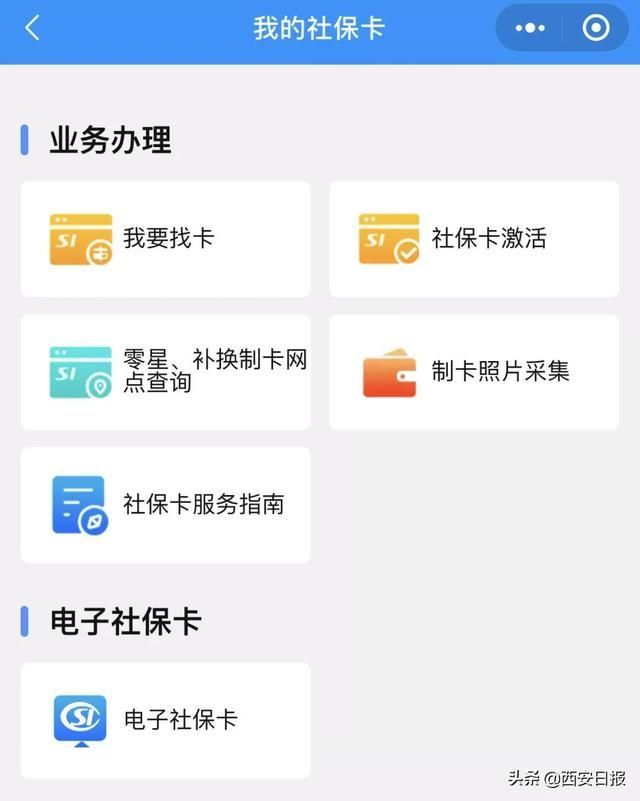The height and width of the screenshot is (801, 640).
Task: Open the 电子社保卡 card
Action: point(165,720)
